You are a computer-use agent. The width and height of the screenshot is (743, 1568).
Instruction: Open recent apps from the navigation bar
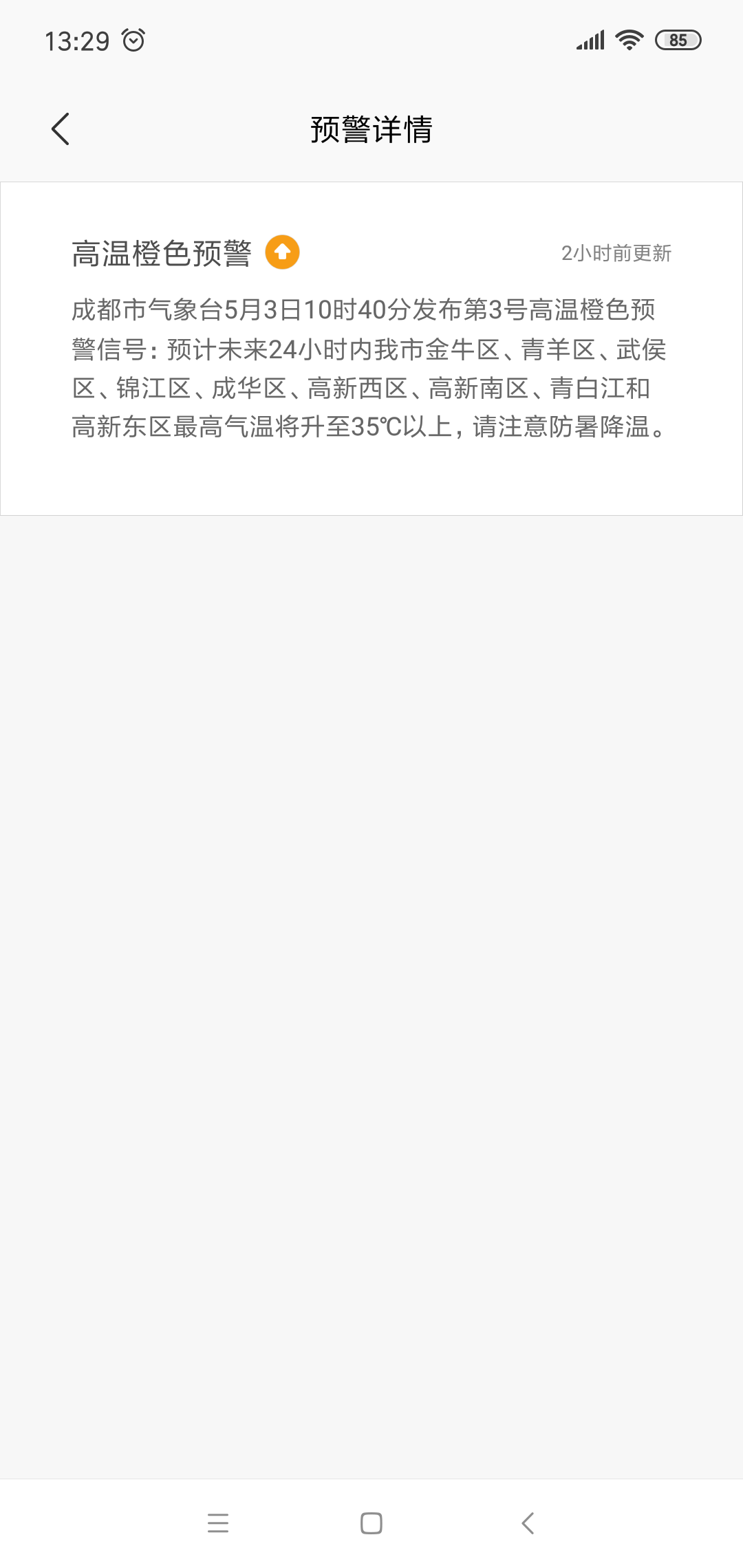click(x=217, y=1523)
